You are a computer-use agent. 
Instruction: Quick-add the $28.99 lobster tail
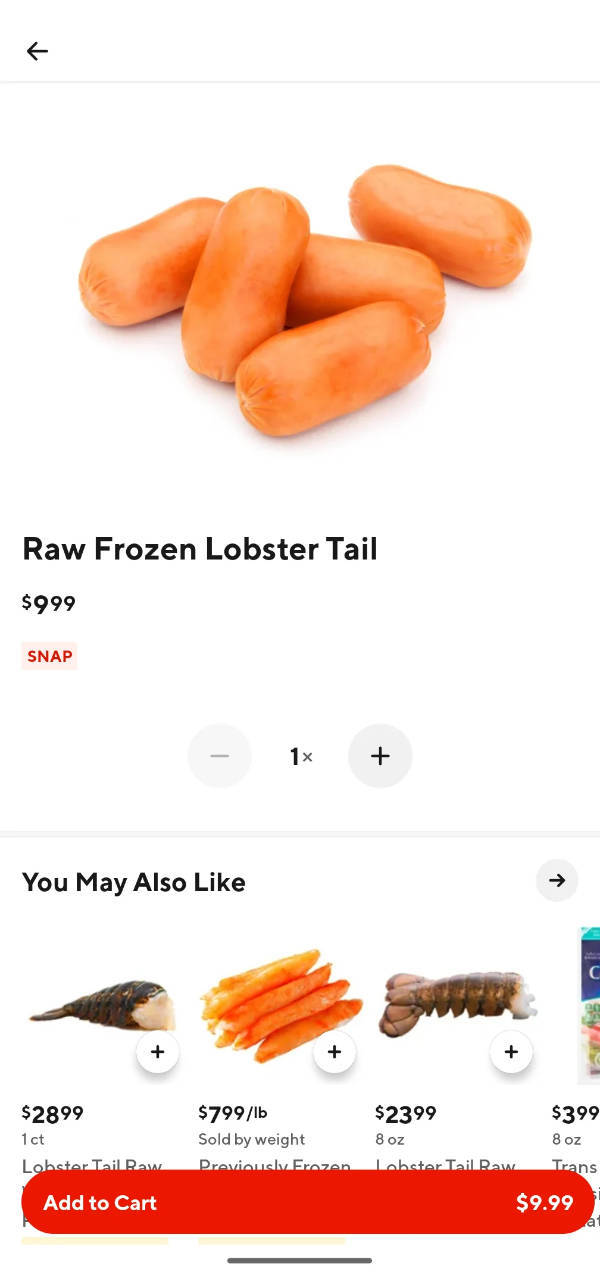pos(157,1052)
